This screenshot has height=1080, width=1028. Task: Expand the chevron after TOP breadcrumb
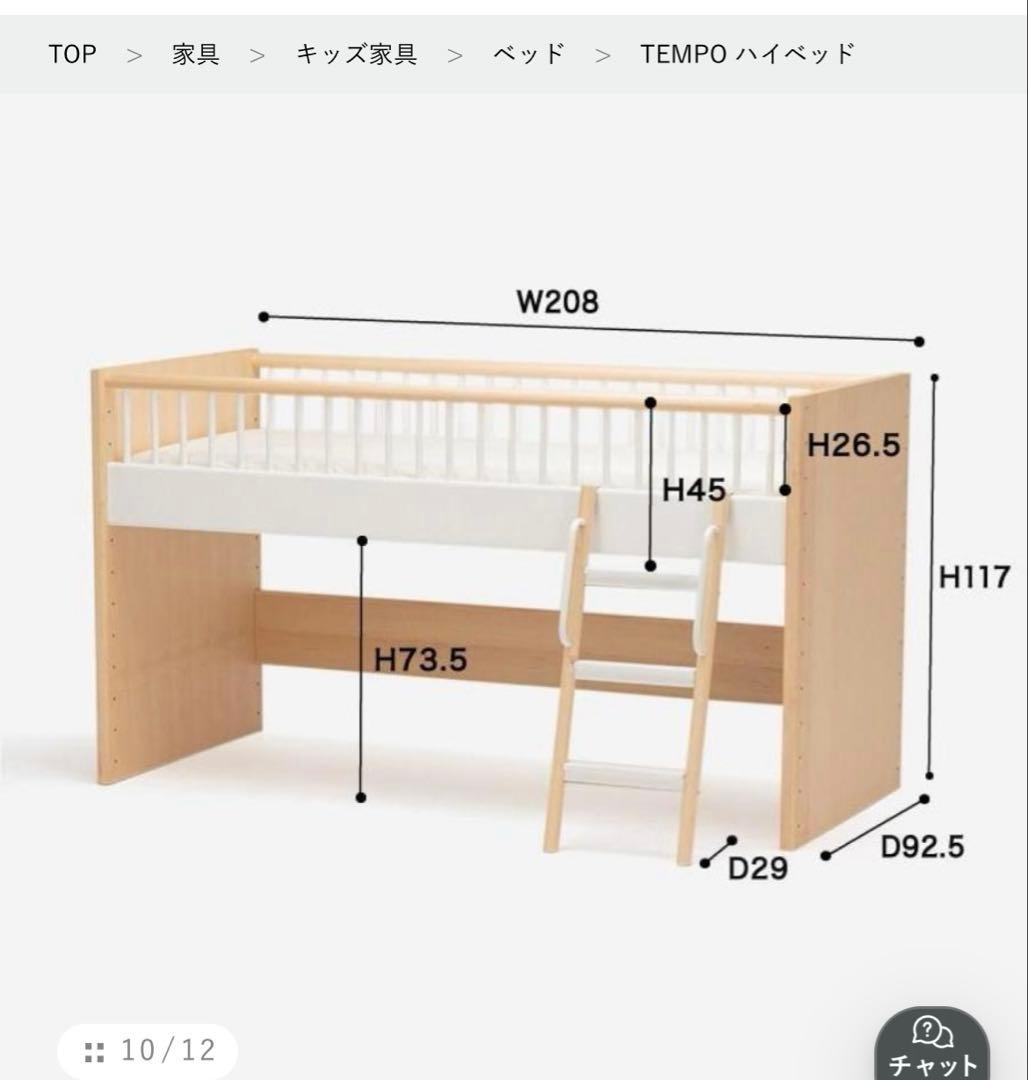tap(131, 53)
